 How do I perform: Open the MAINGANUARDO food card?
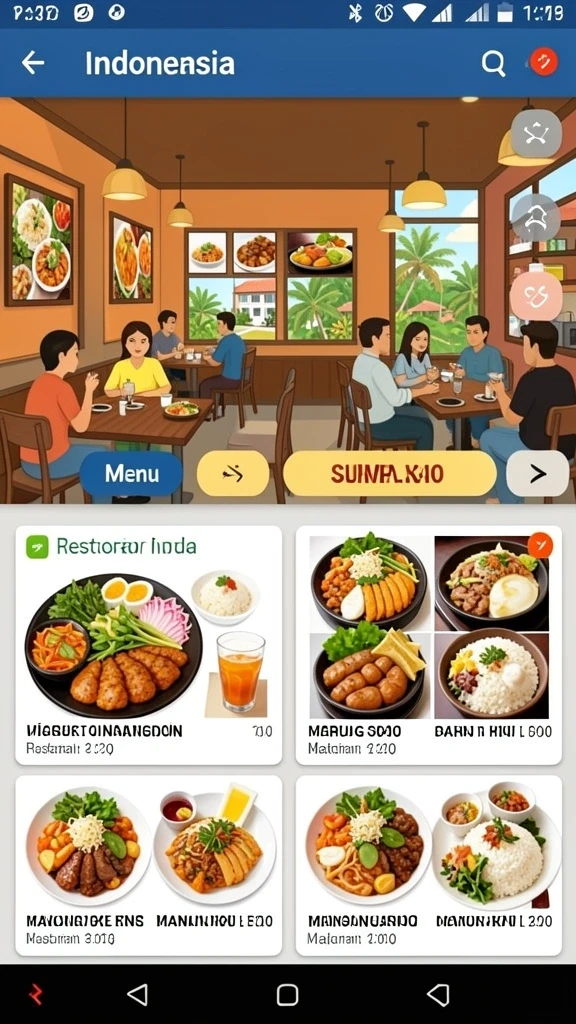click(x=428, y=865)
